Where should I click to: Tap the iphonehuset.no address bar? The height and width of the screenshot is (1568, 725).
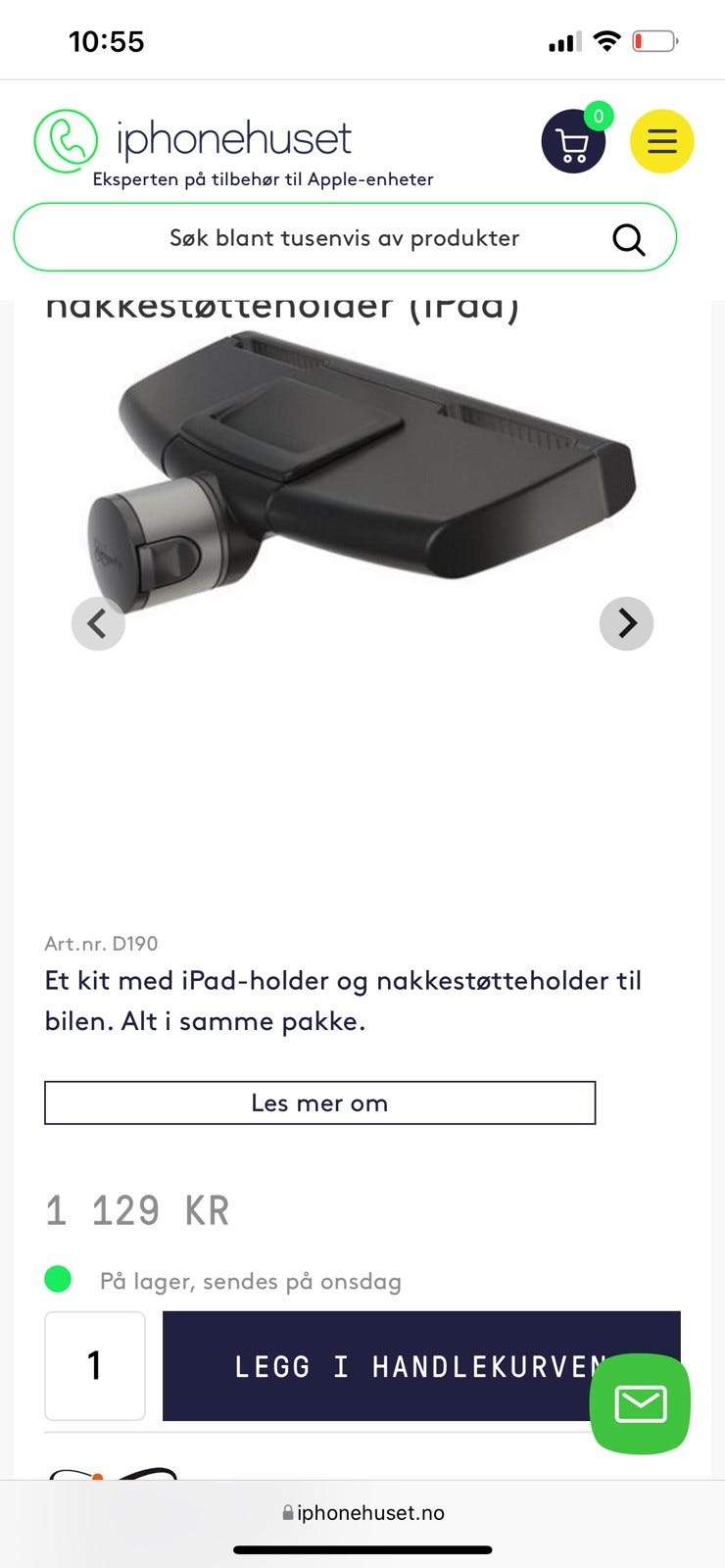362,1513
